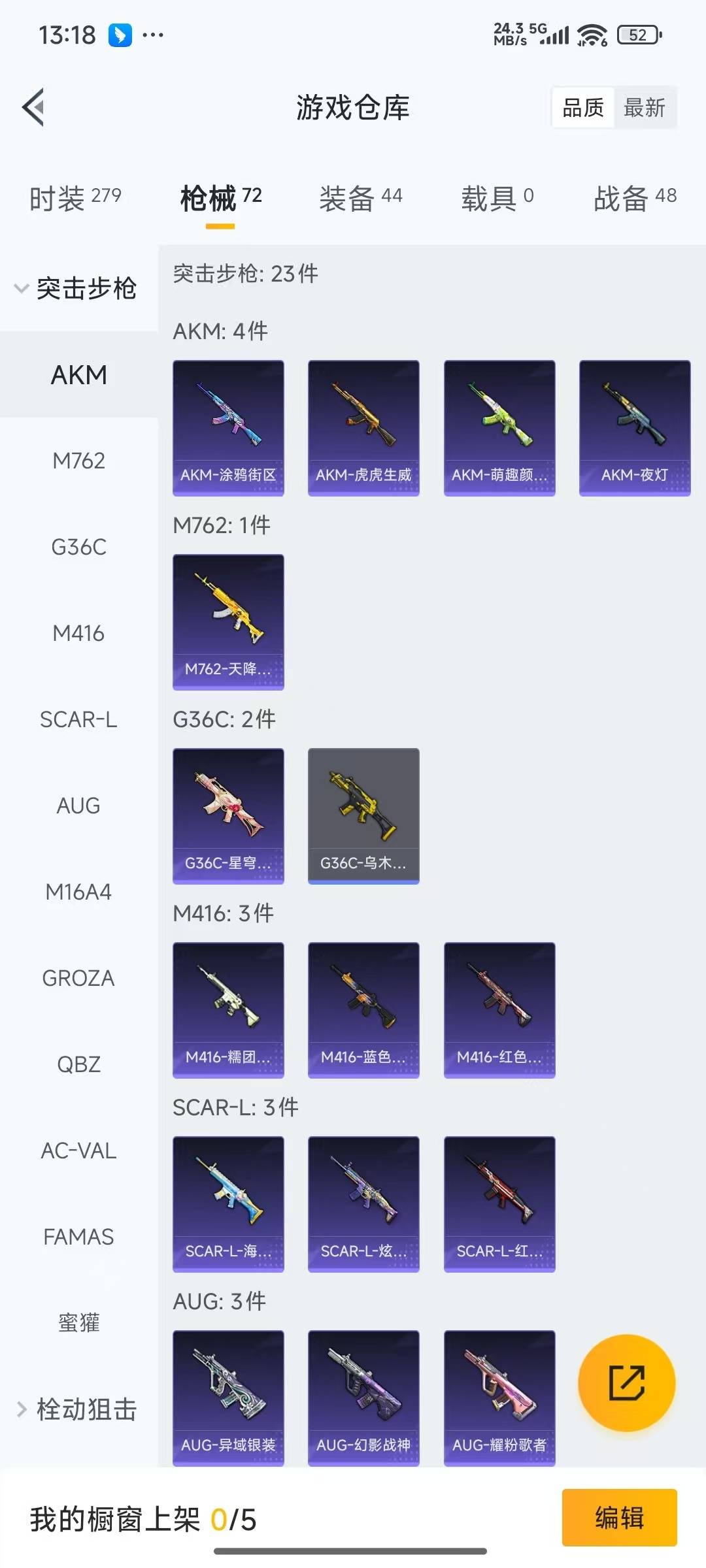This screenshot has width=706, height=1568.
Task: Open the AKM-涂鸦街区 skin
Action: pos(228,428)
